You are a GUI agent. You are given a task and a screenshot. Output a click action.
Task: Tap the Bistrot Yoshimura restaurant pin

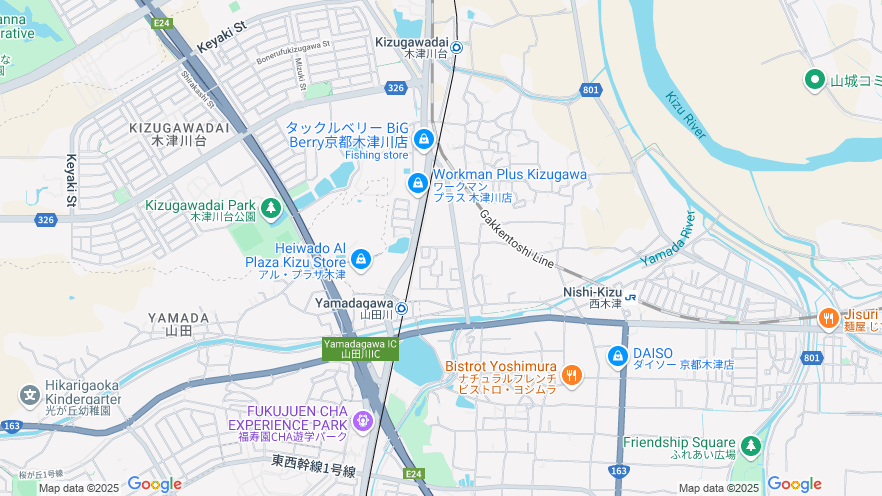[x=571, y=375]
